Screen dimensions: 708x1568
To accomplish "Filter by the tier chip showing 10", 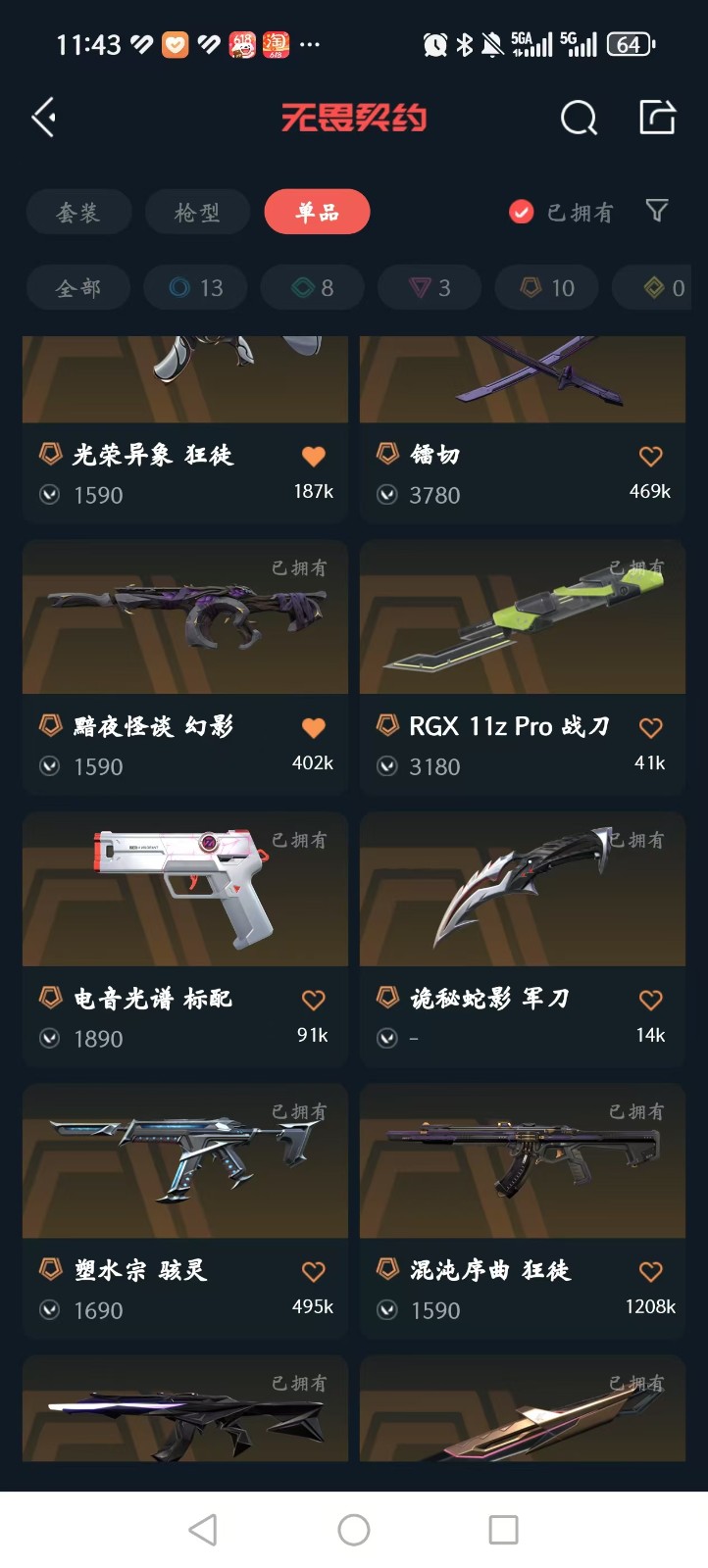I will pos(547,288).
